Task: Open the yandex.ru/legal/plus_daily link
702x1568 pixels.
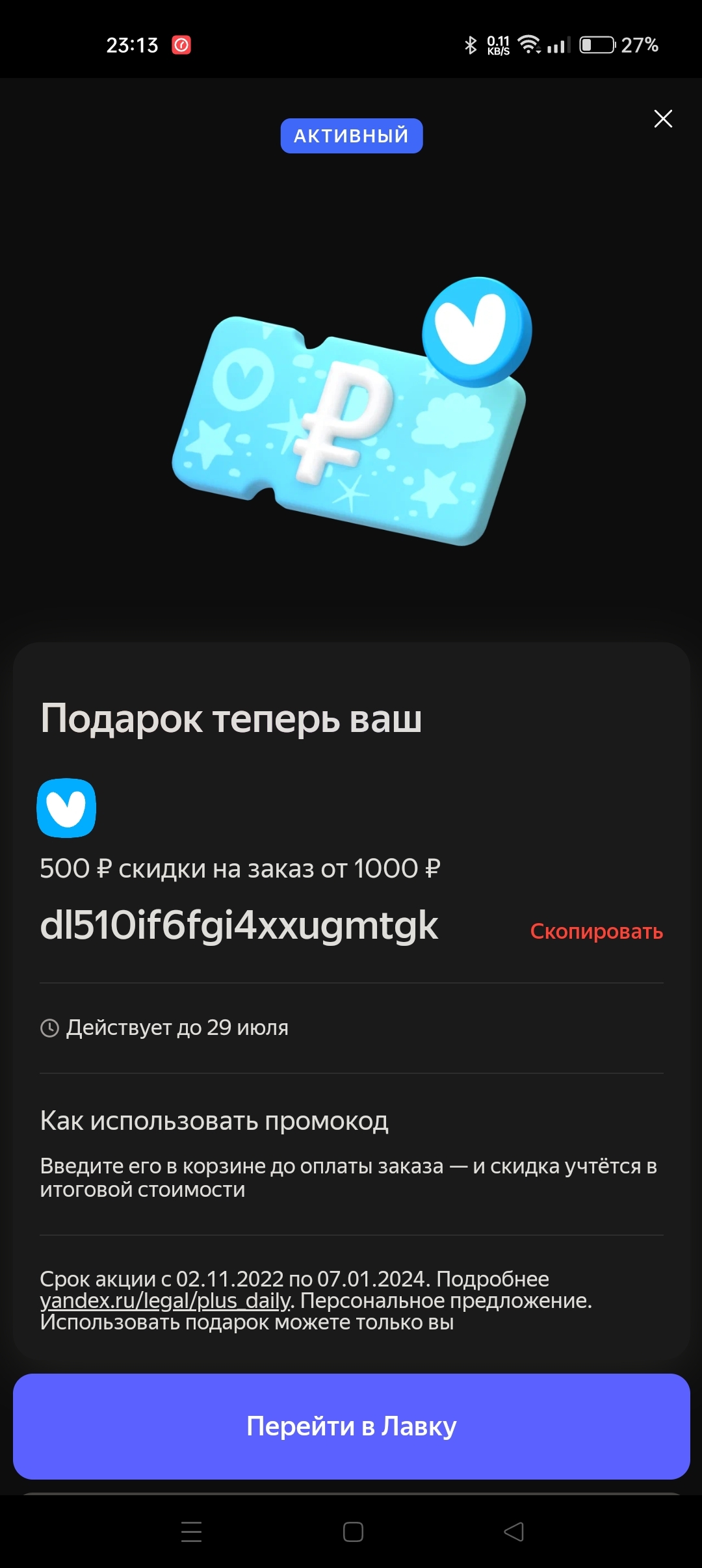Action: 165,1301
